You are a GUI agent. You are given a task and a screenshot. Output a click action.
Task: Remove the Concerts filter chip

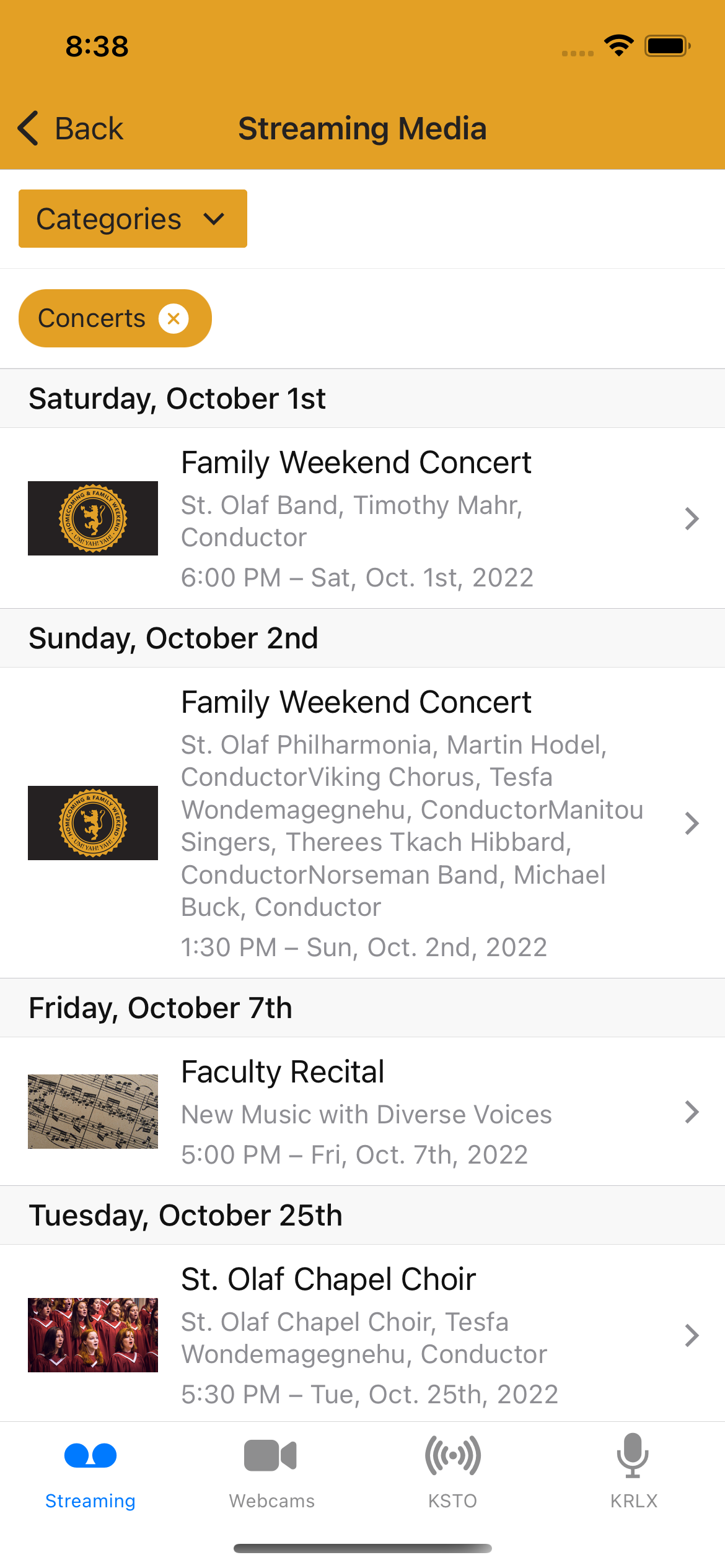coord(174,318)
